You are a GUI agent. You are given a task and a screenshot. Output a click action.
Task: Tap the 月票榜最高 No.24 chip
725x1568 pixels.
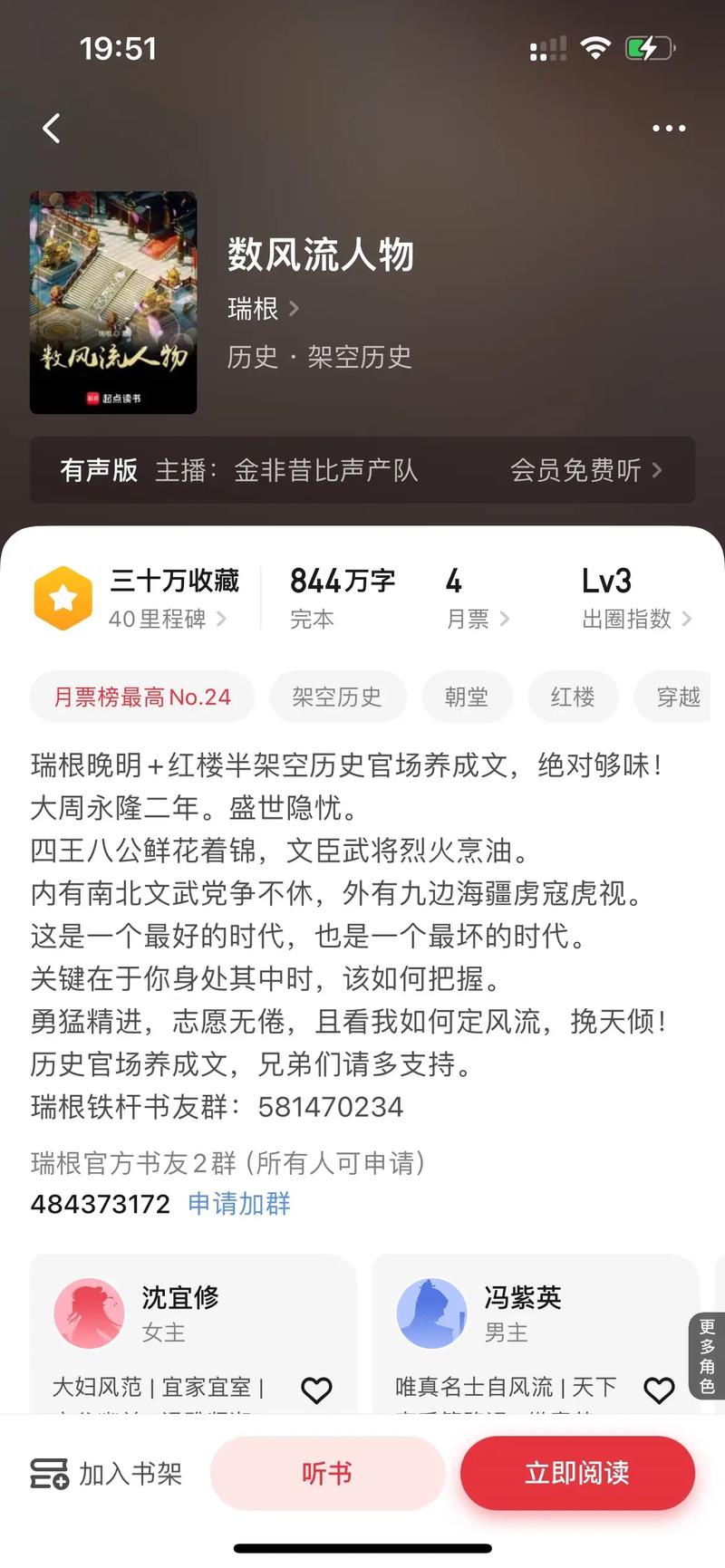(142, 697)
